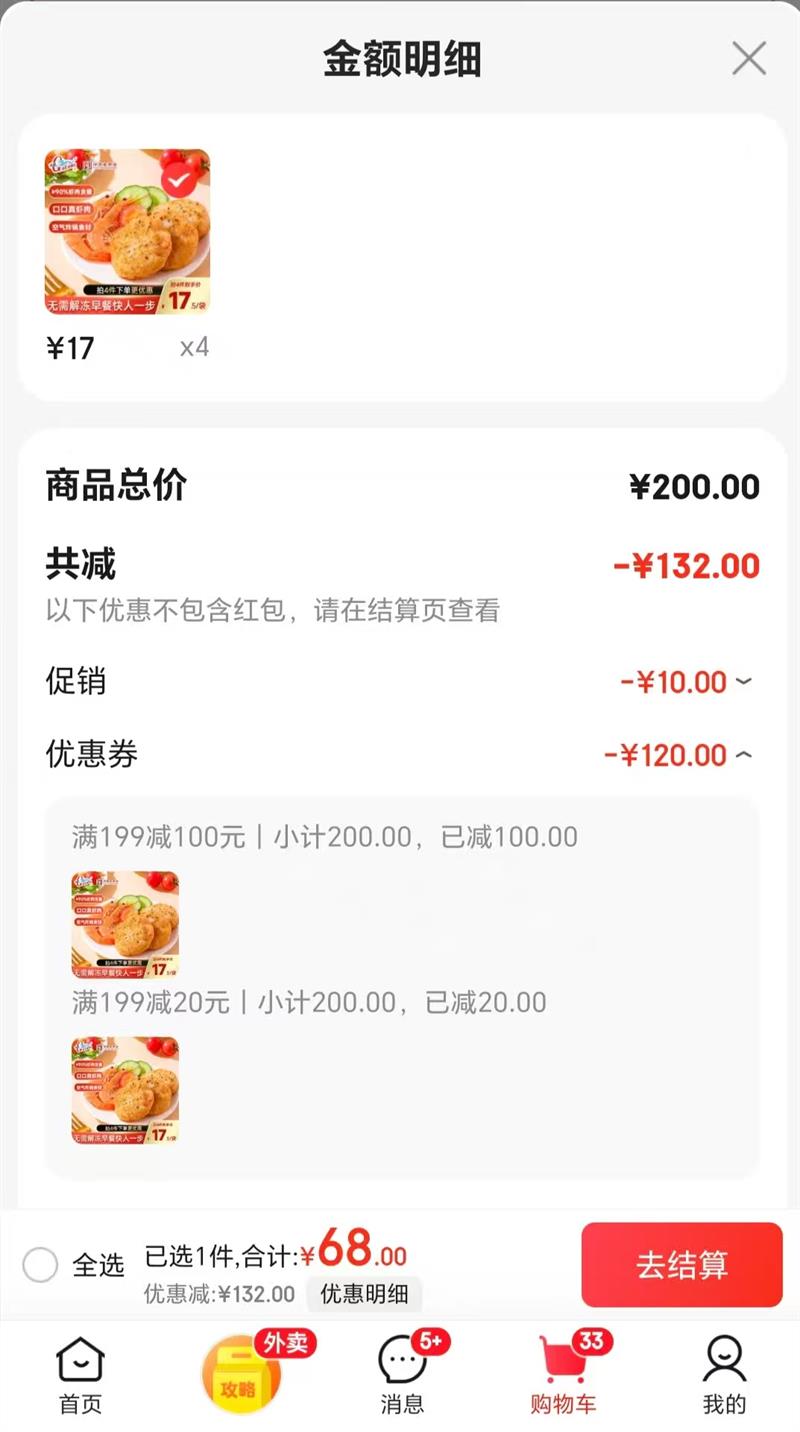Switch to the 首页 tab
This screenshot has height=1432, width=800.
click(x=80, y=1375)
